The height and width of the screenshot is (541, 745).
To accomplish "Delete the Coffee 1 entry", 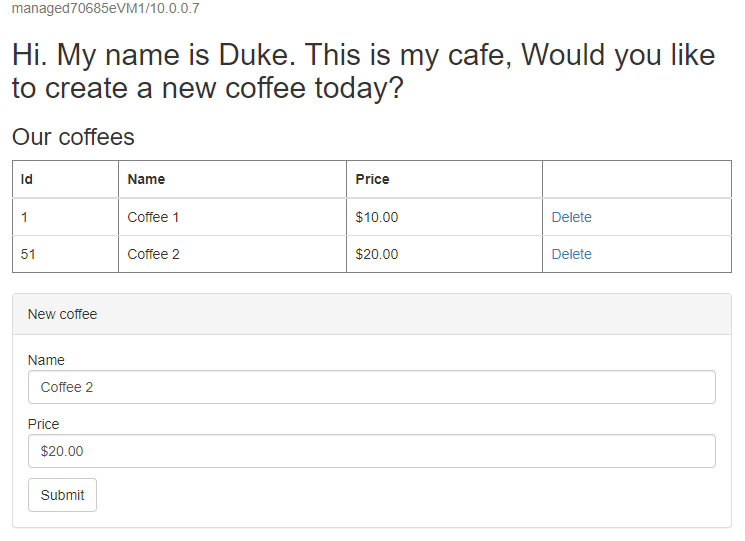I will [571, 217].
